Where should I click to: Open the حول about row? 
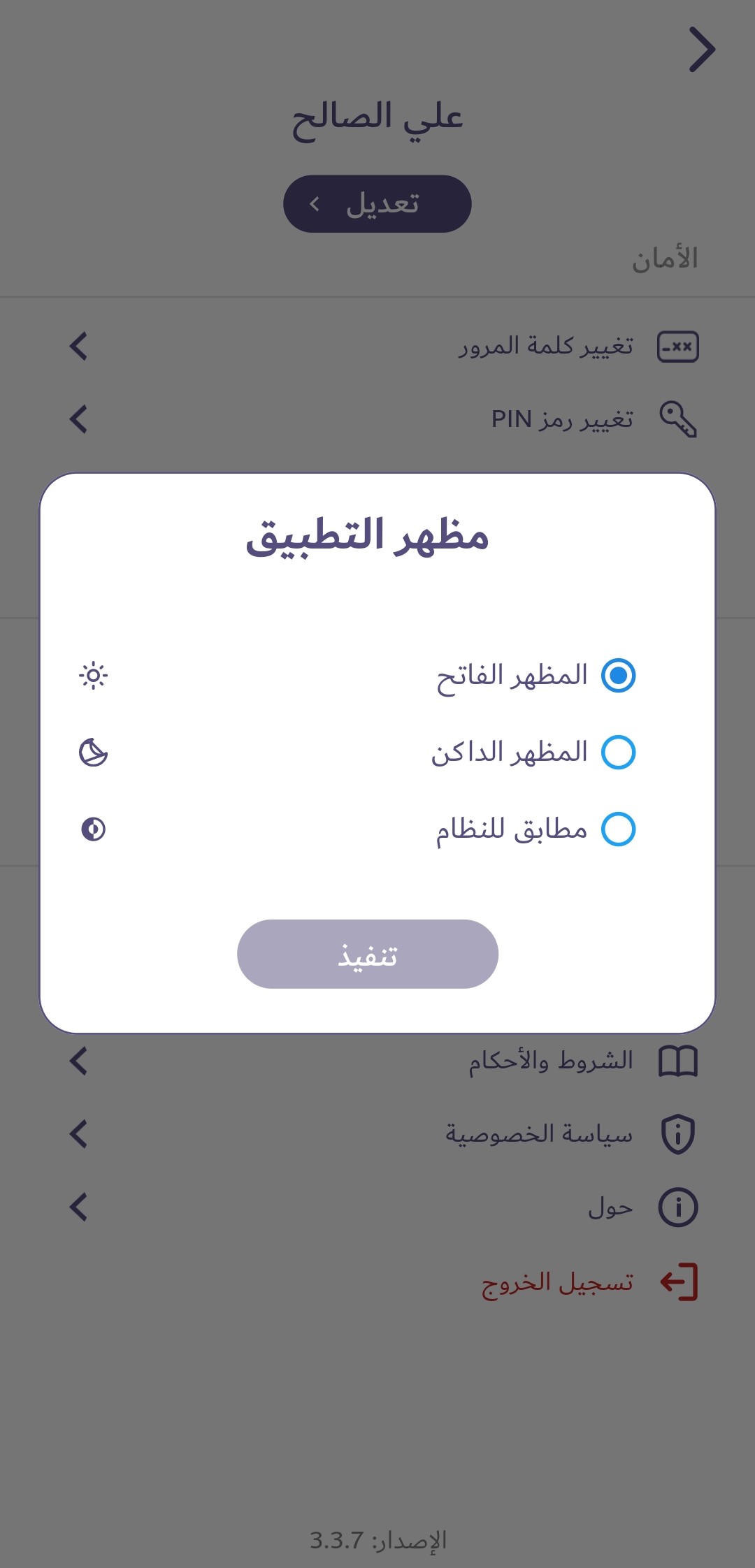[x=377, y=1207]
